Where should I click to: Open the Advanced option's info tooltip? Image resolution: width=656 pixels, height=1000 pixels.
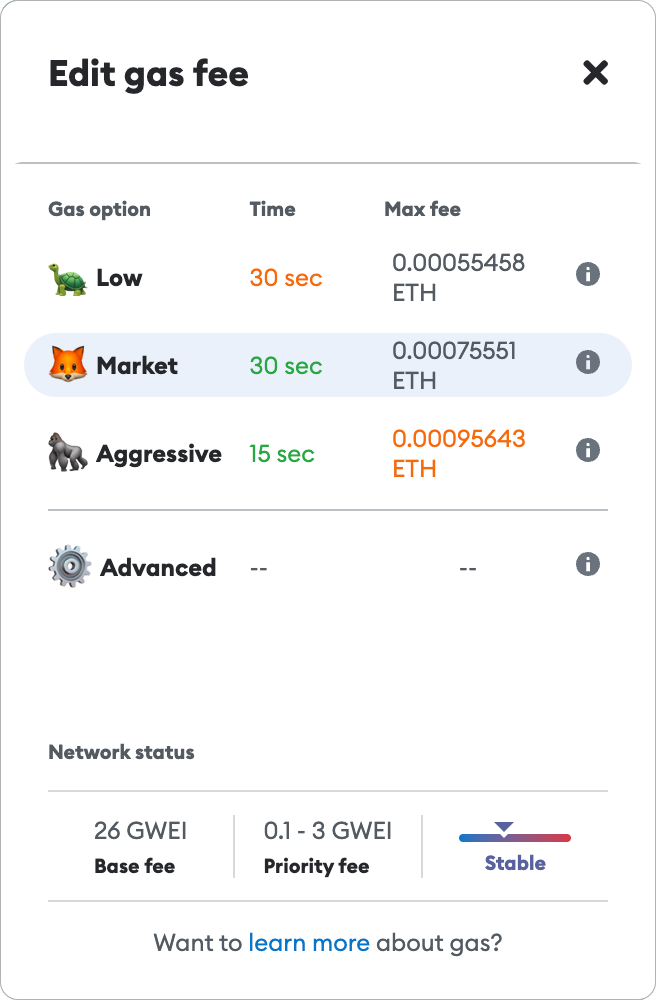coord(588,564)
